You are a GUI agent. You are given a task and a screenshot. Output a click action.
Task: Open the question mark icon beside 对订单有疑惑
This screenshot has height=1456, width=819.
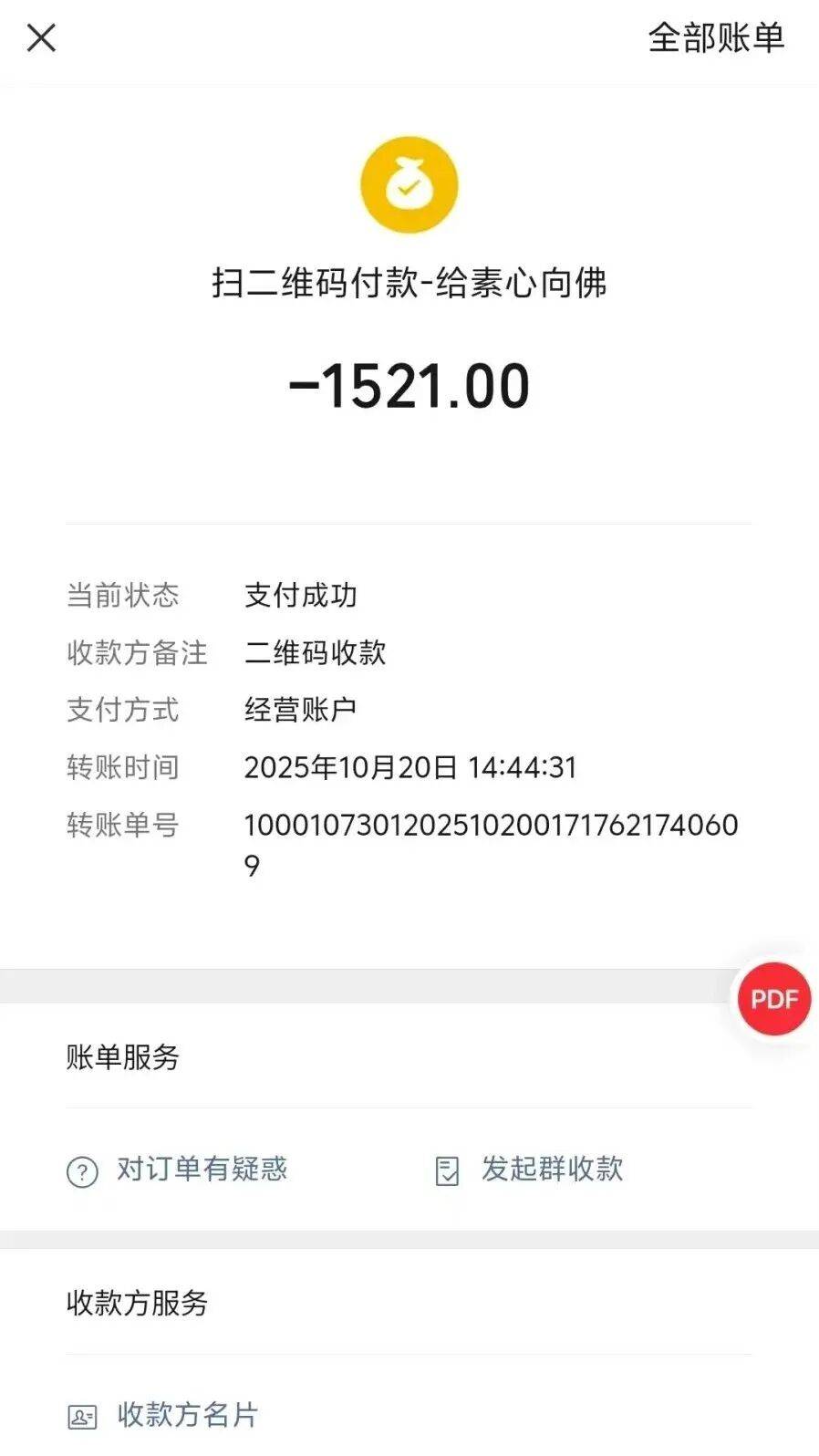(81, 1170)
